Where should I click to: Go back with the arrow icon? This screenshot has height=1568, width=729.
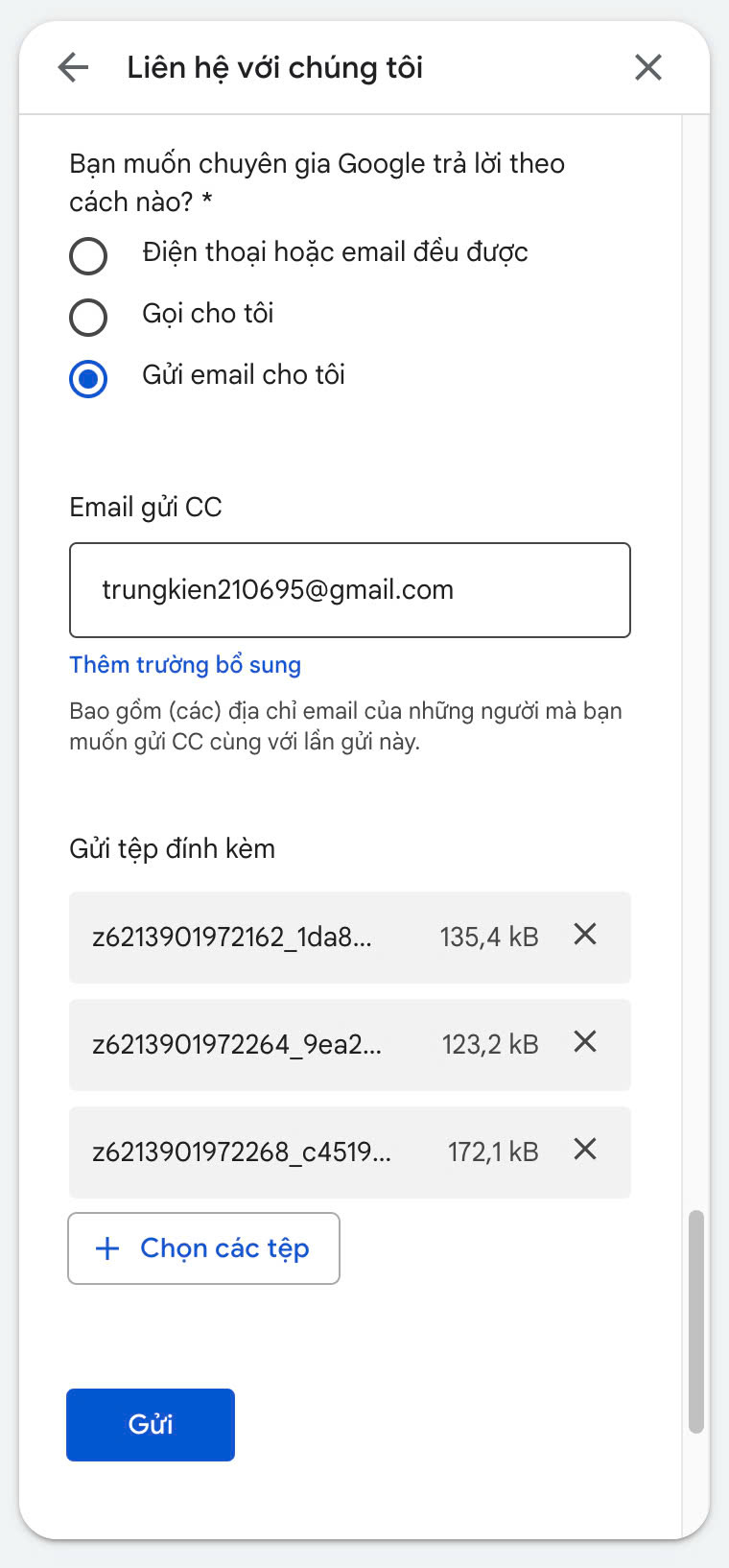[73, 67]
